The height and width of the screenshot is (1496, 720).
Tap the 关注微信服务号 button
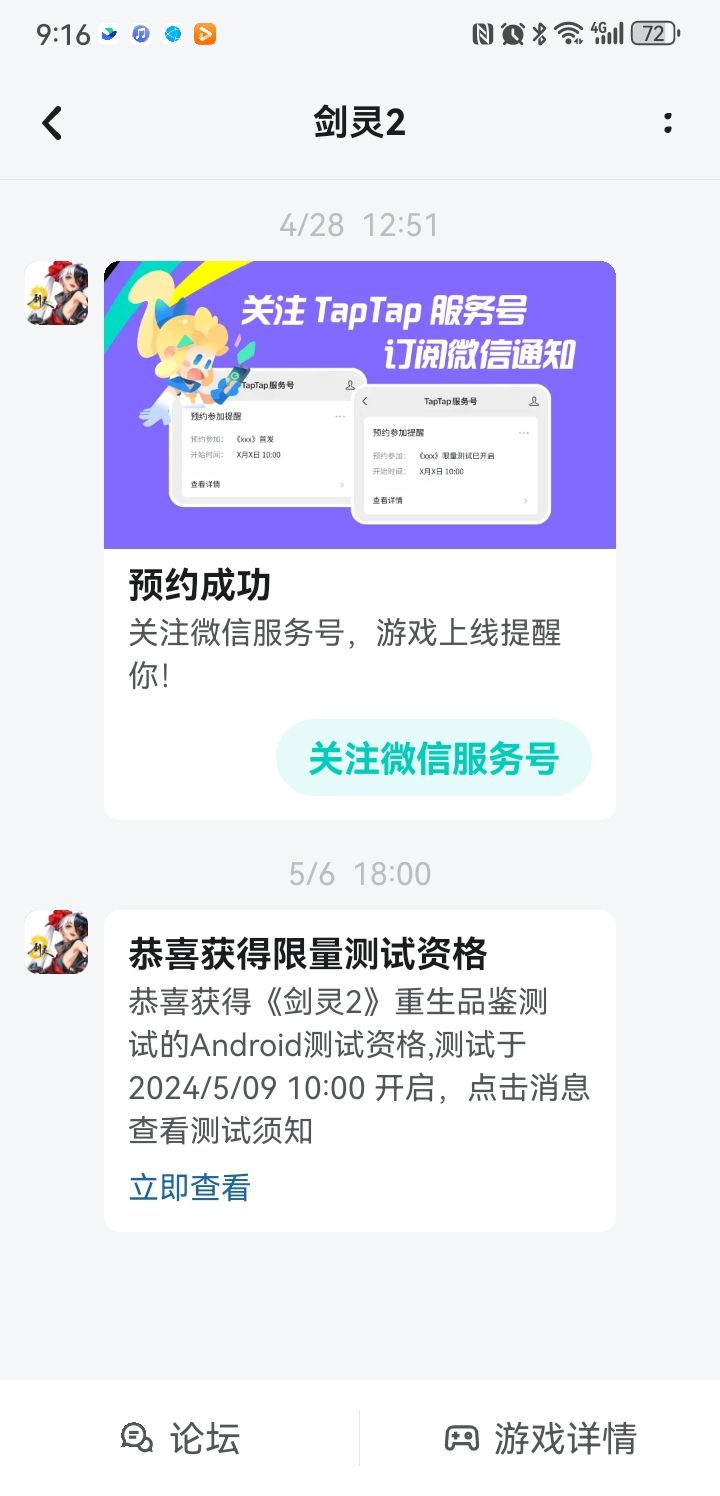click(434, 757)
